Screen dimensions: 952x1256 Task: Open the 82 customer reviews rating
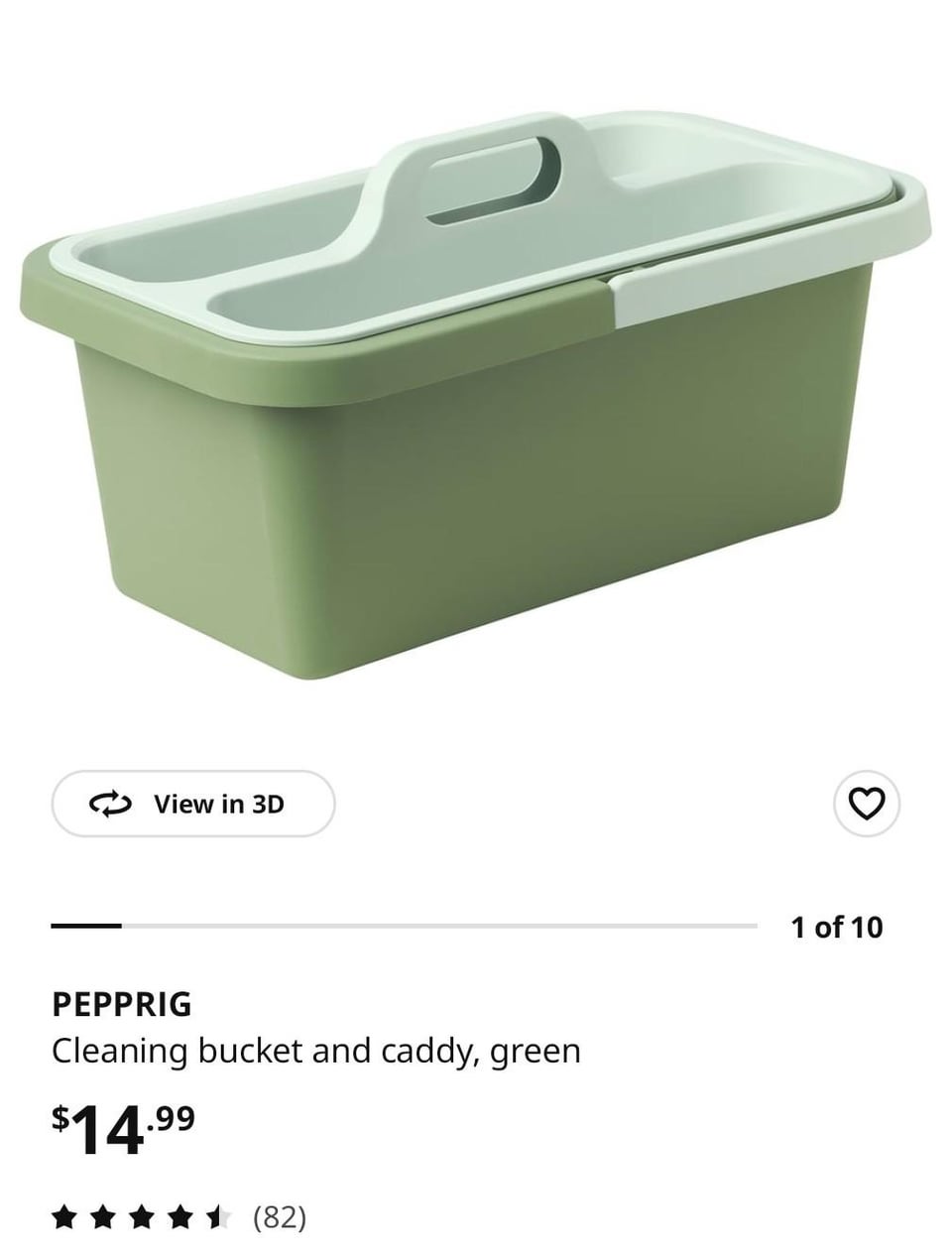tap(178, 1216)
